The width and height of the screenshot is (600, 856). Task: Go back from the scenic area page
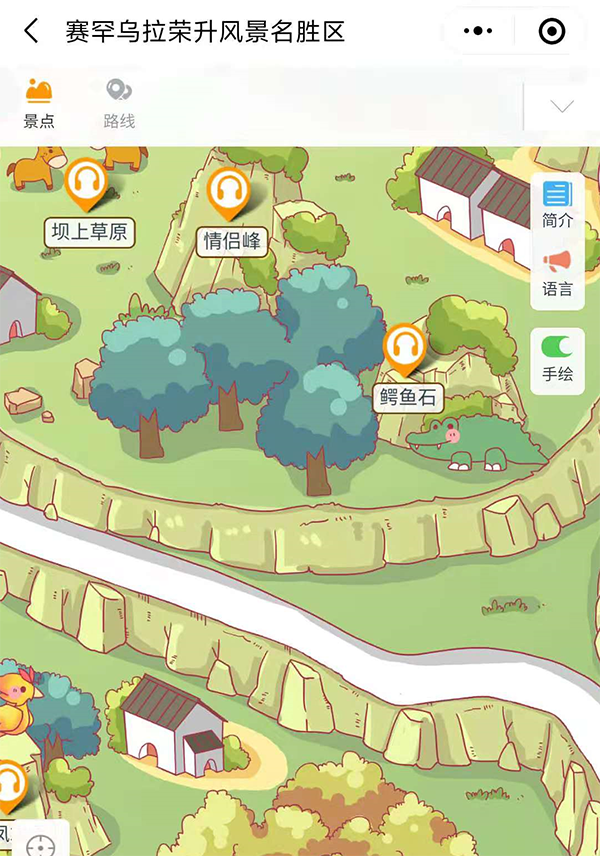click(x=32, y=32)
